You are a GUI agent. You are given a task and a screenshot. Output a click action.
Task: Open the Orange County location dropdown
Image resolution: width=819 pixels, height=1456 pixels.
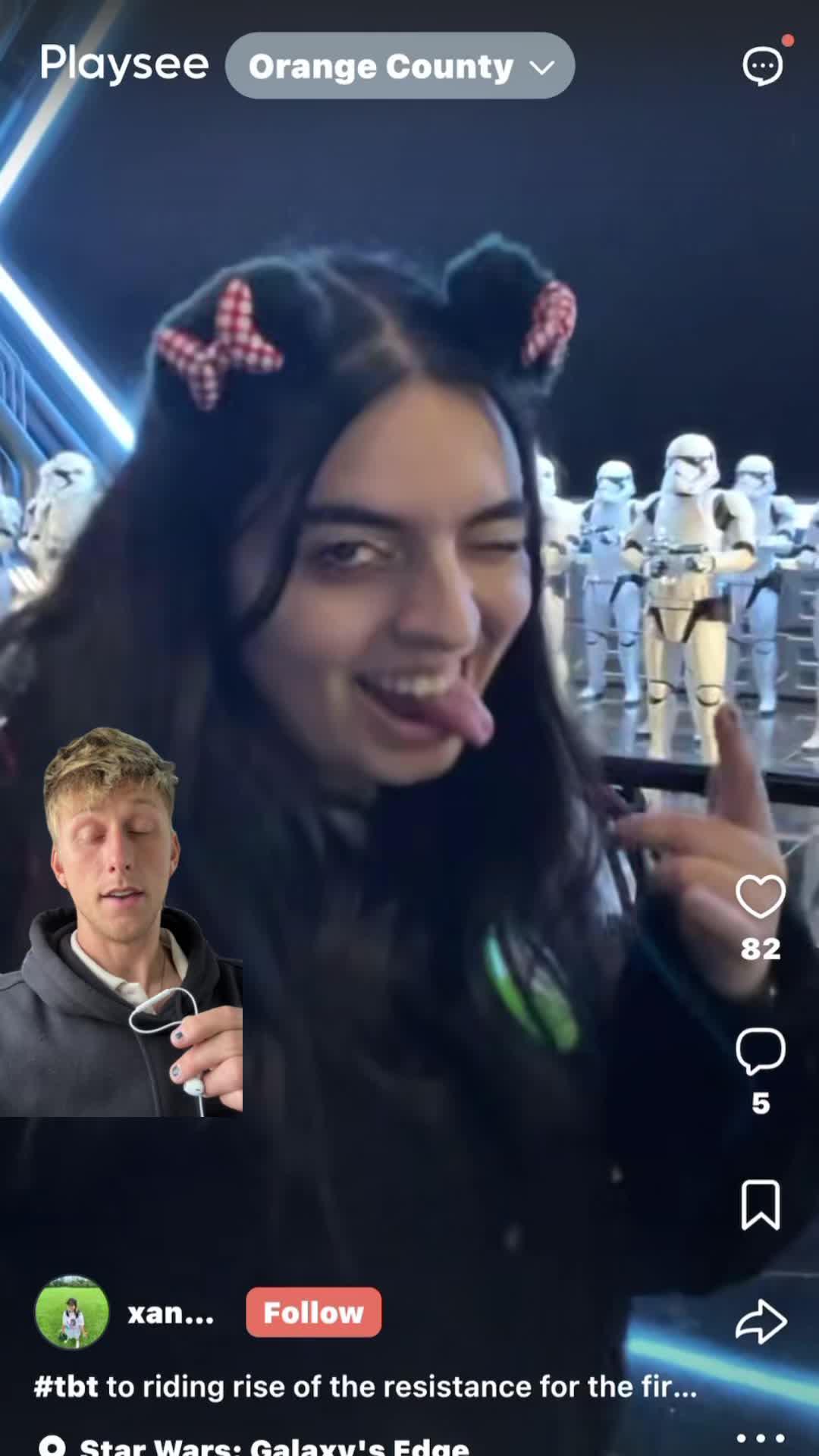pos(400,66)
